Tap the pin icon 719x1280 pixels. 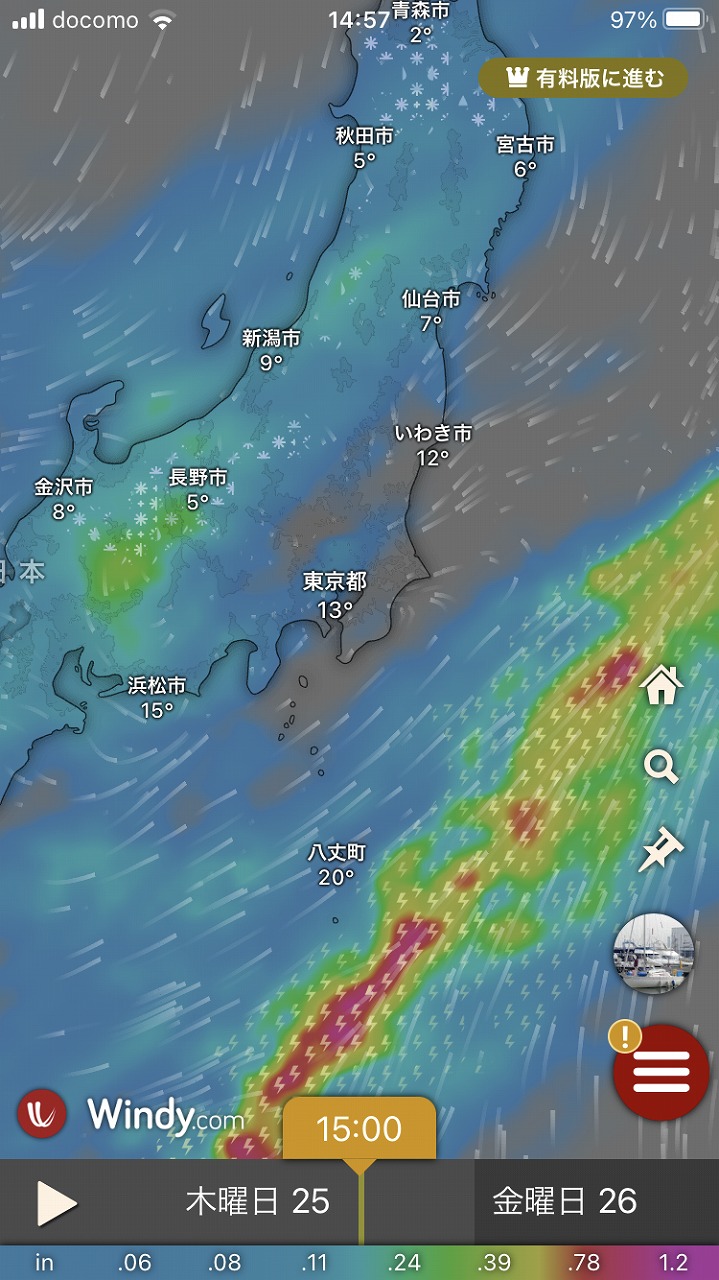(x=662, y=852)
